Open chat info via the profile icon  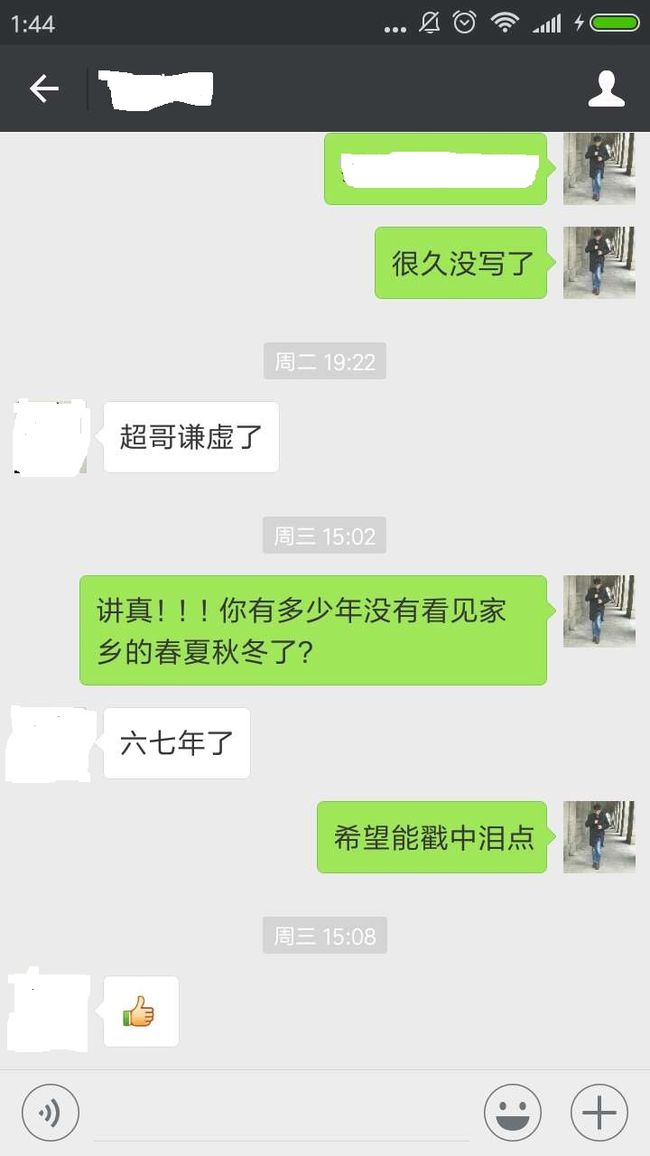607,88
